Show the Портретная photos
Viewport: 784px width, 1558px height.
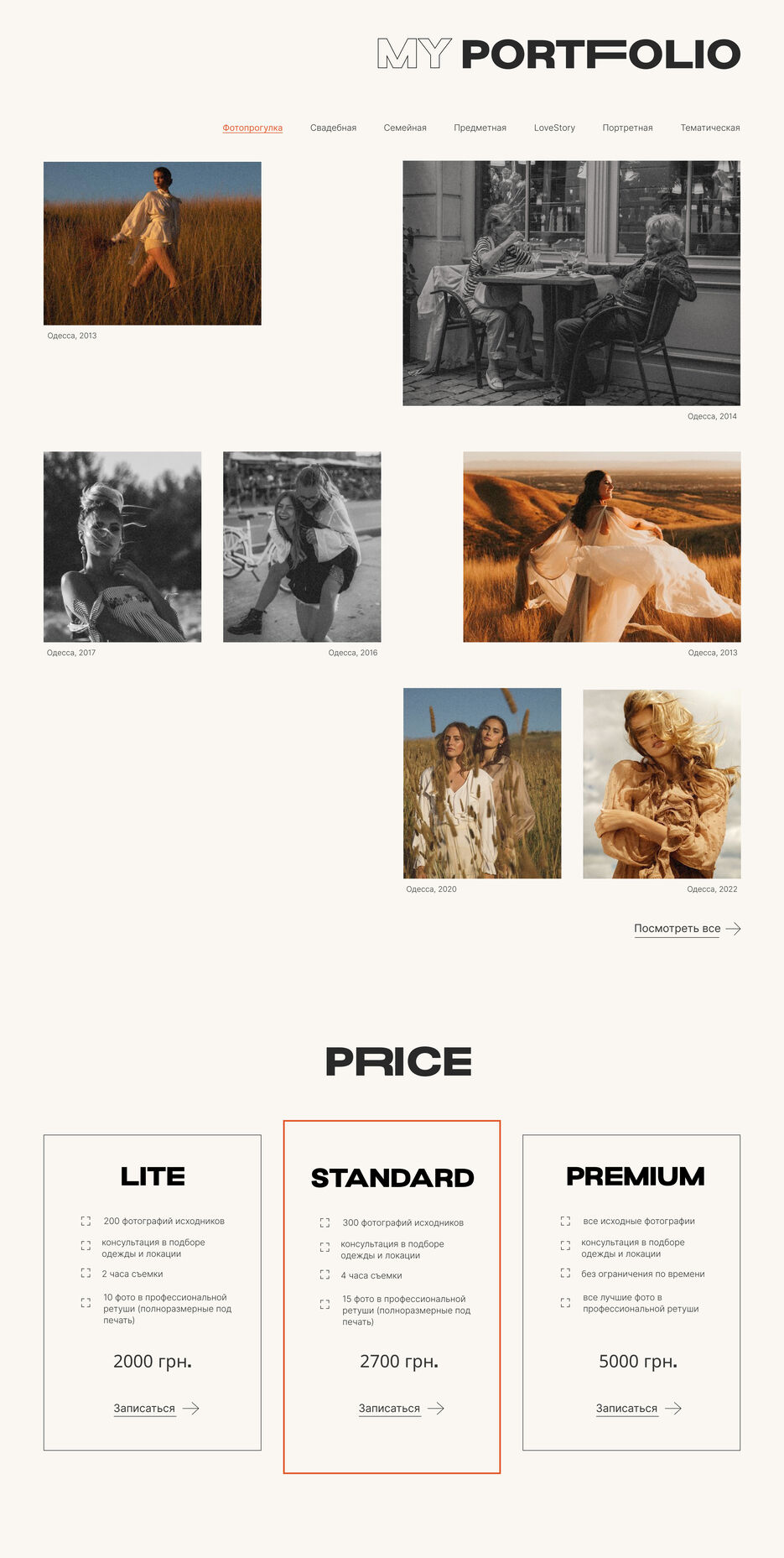tap(627, 128)
